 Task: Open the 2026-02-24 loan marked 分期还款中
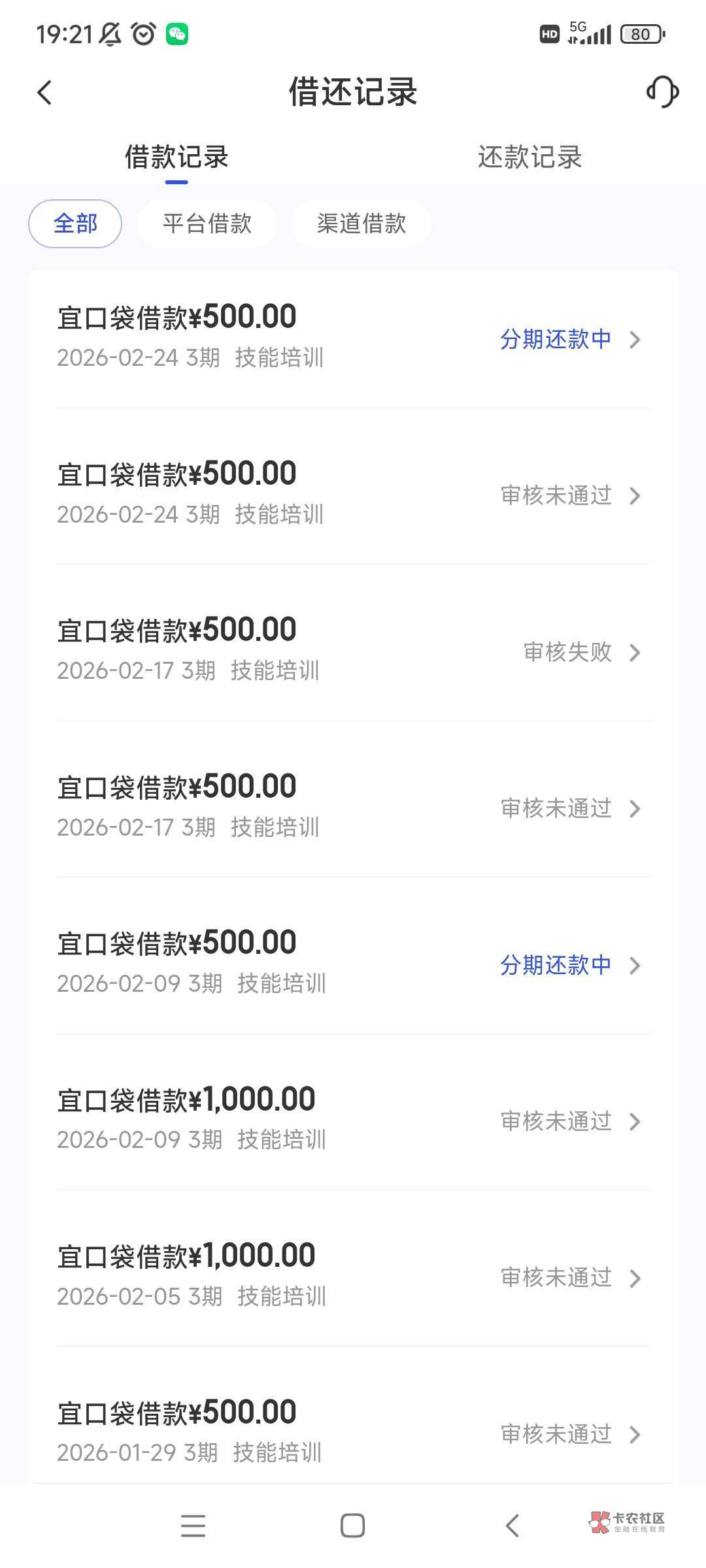click(353, 339)
